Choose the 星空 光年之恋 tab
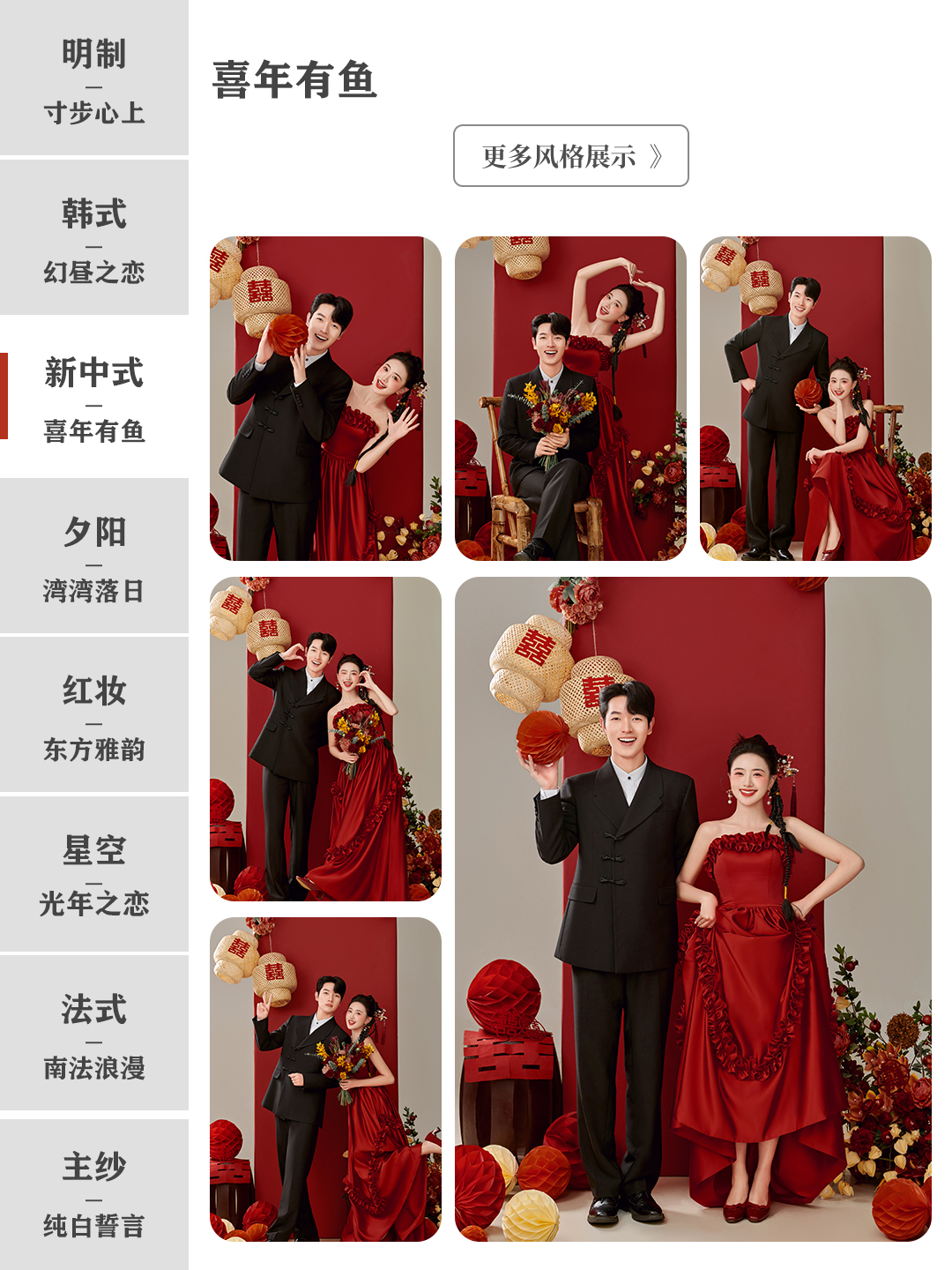The width and height of the screenshot is (952, 1270). click(x=94, y=874)
